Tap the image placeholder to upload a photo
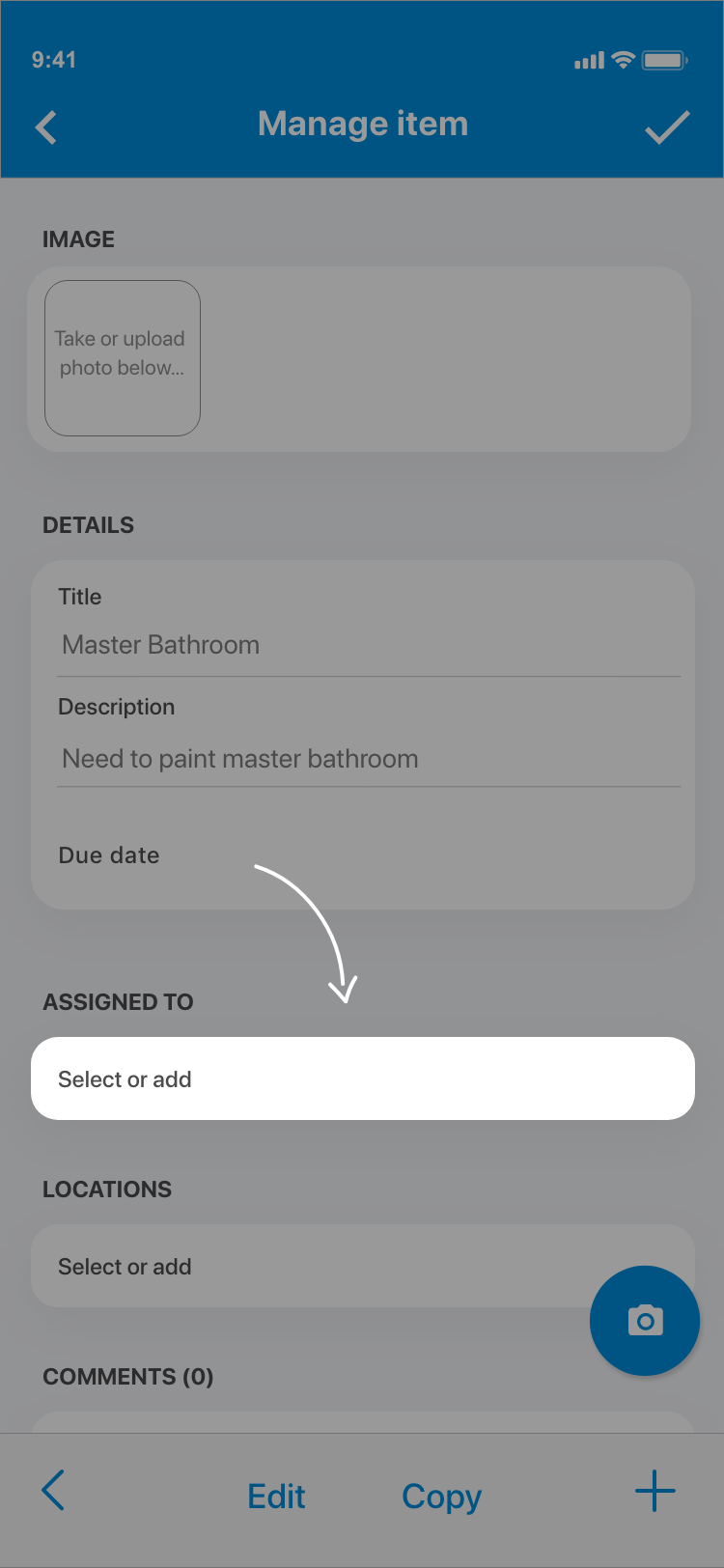The image size is (724, 1568). 123,357
